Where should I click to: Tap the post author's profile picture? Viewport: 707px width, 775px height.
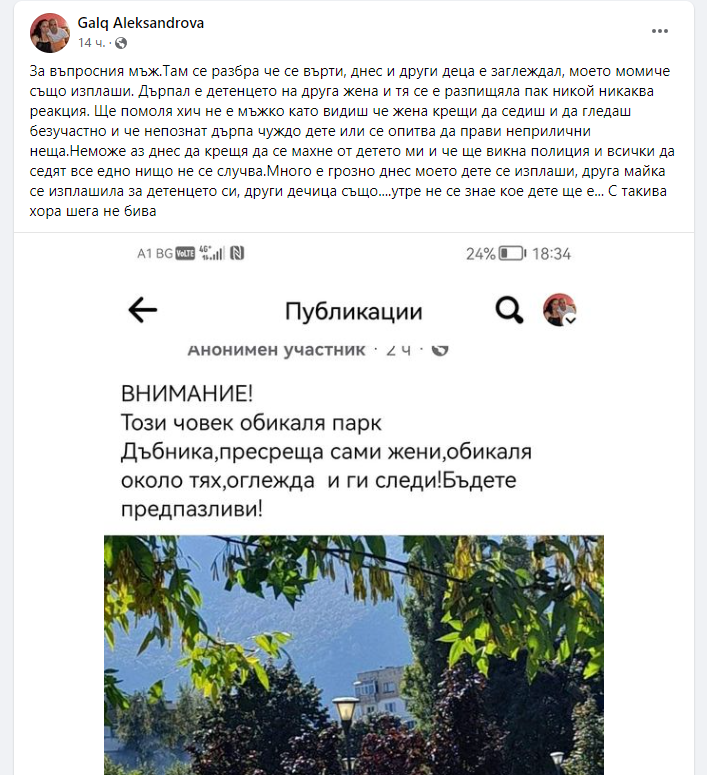coord(49,33)
